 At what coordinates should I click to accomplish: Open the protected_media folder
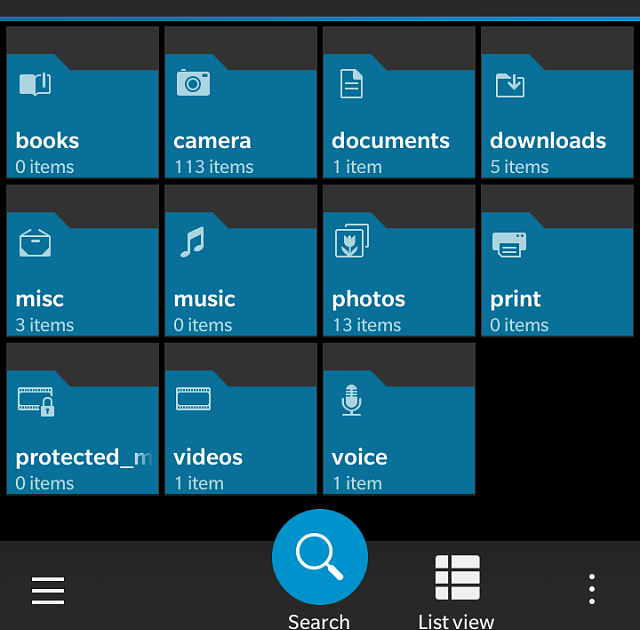(x=82, y=426)
